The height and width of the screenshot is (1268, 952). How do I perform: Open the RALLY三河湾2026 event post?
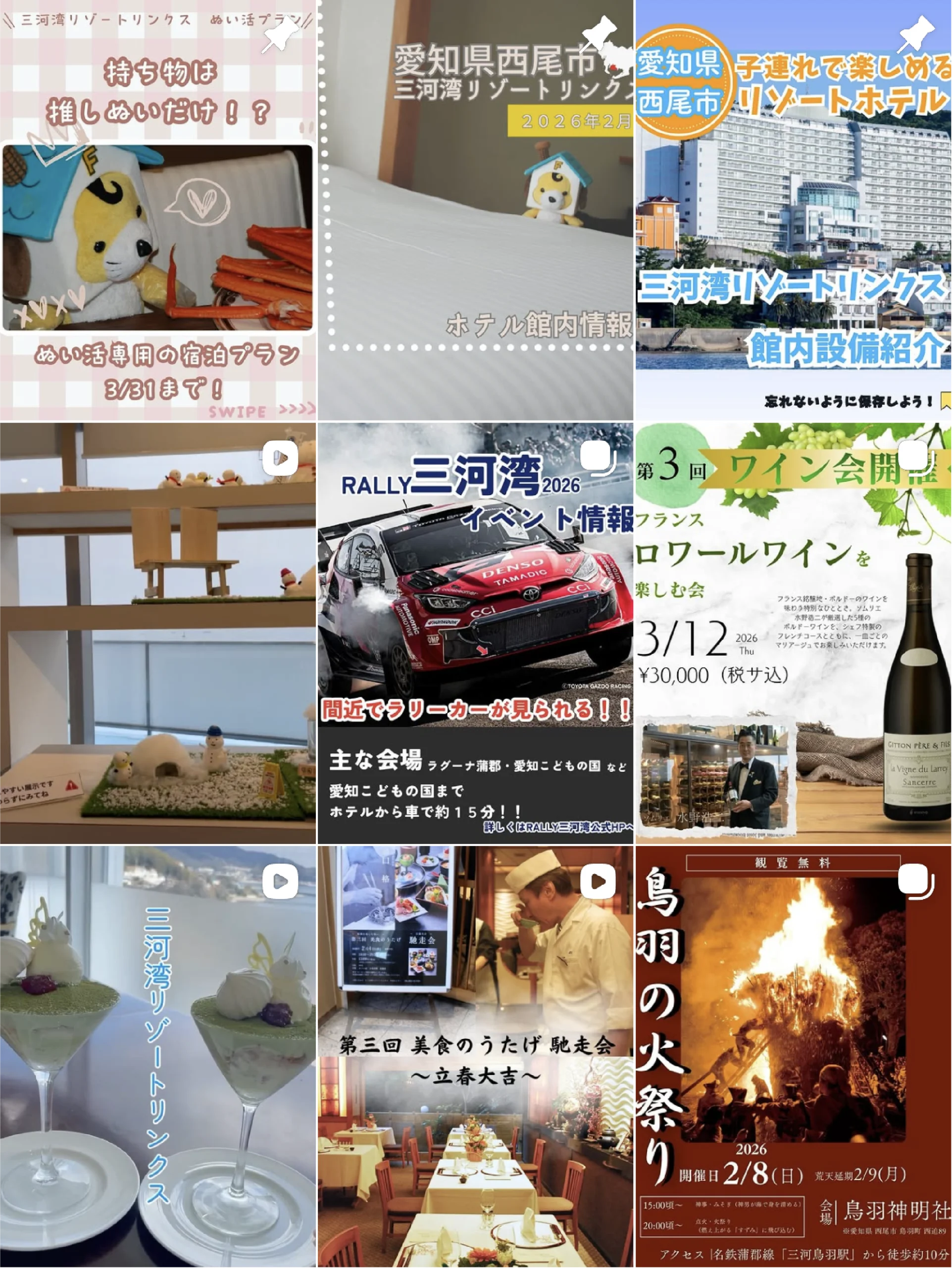[475, 633]
